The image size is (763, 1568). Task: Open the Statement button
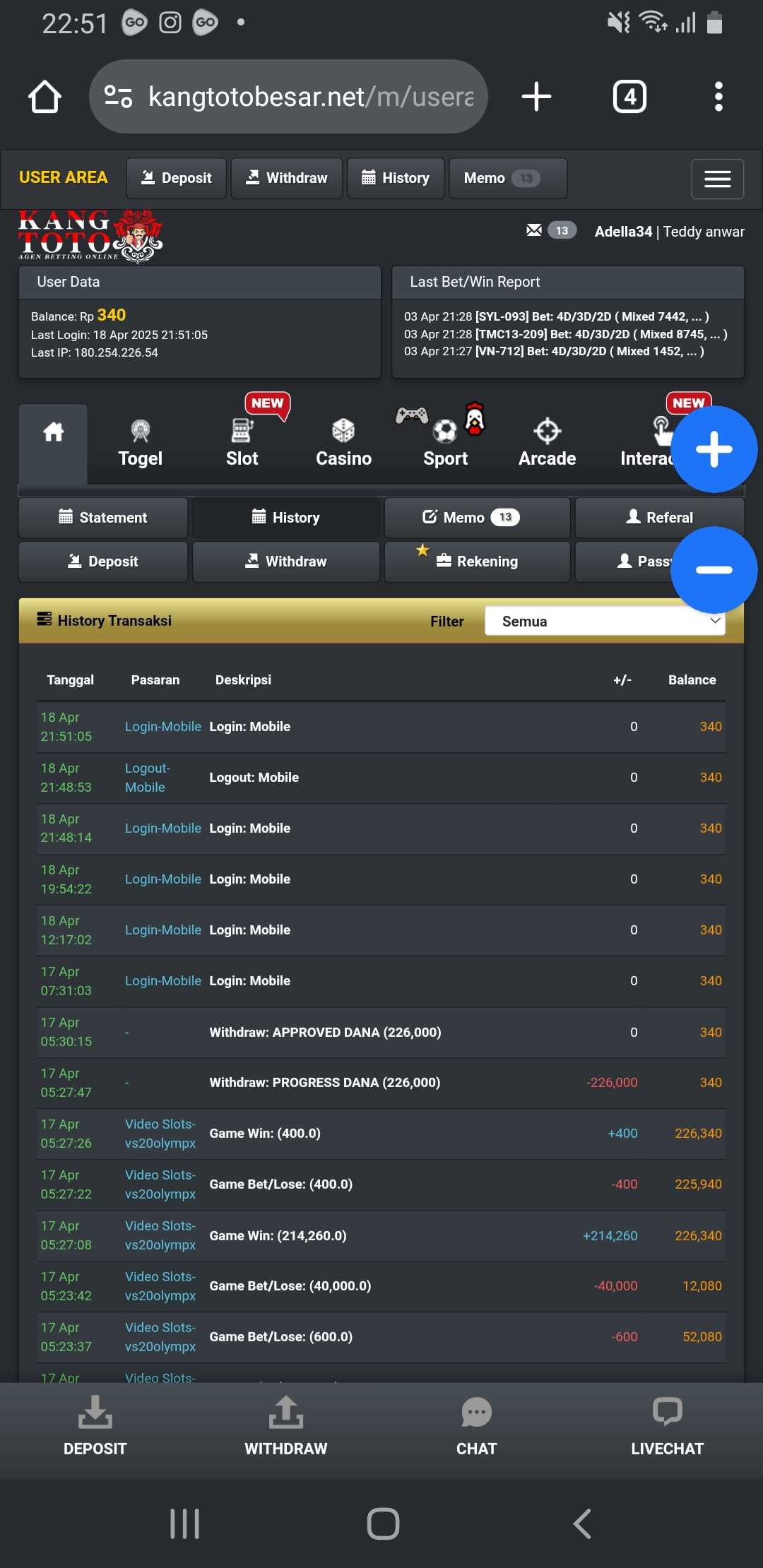click(103, 518)
